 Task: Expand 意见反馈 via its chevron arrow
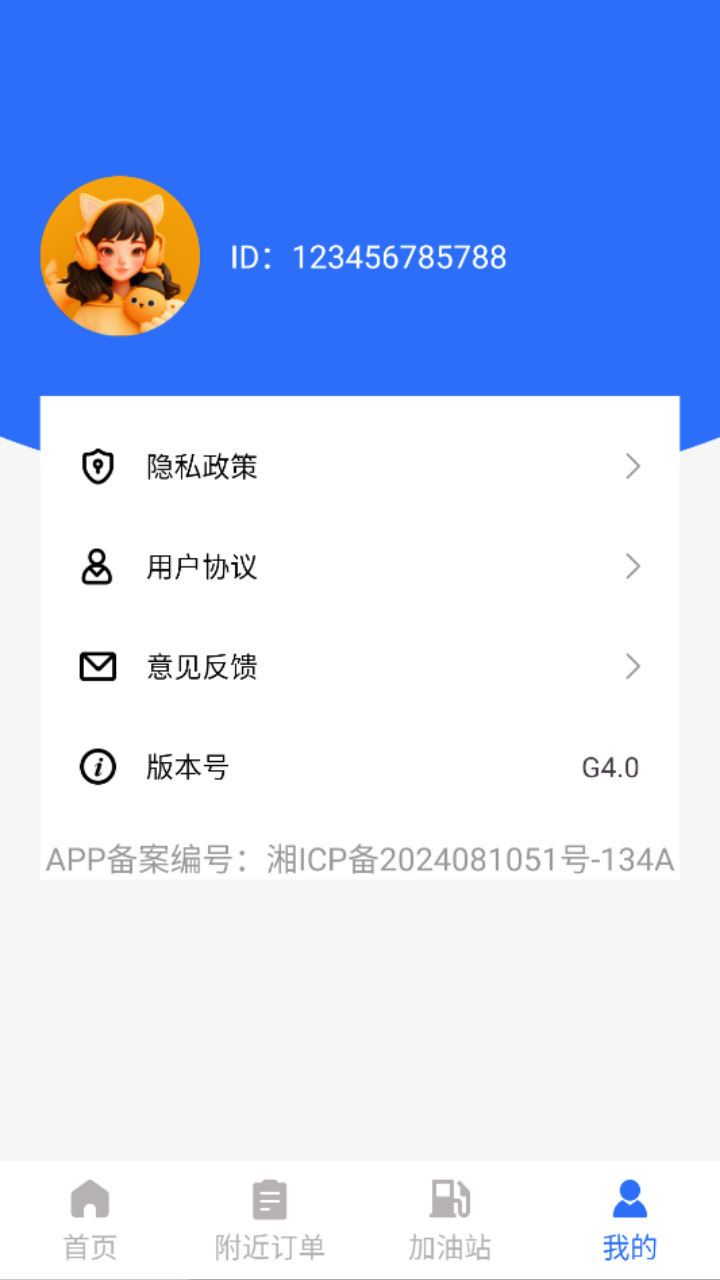(632, 667)
